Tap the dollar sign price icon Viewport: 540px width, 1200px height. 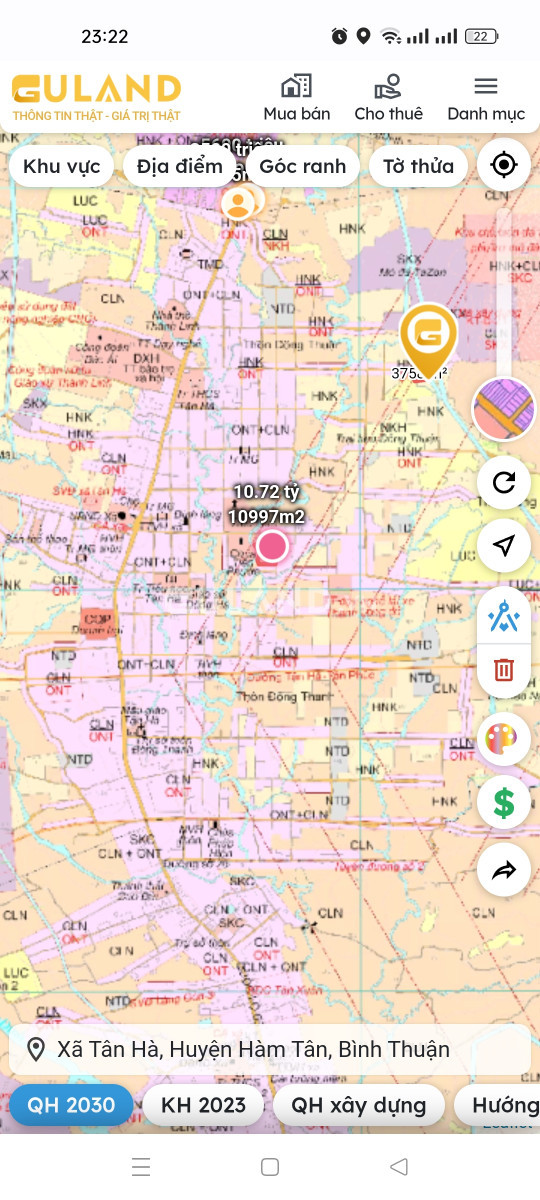pos(504,802)
